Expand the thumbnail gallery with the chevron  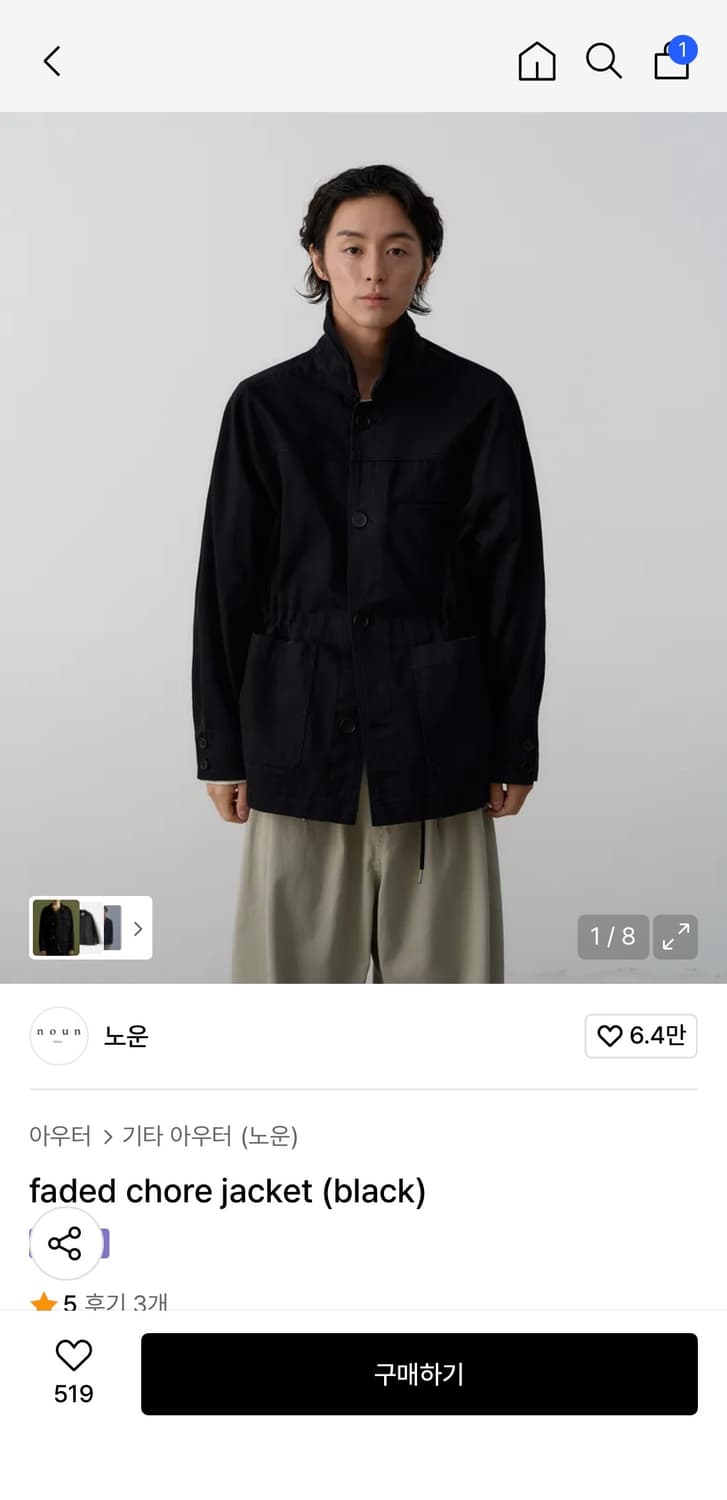pos(137,928)
